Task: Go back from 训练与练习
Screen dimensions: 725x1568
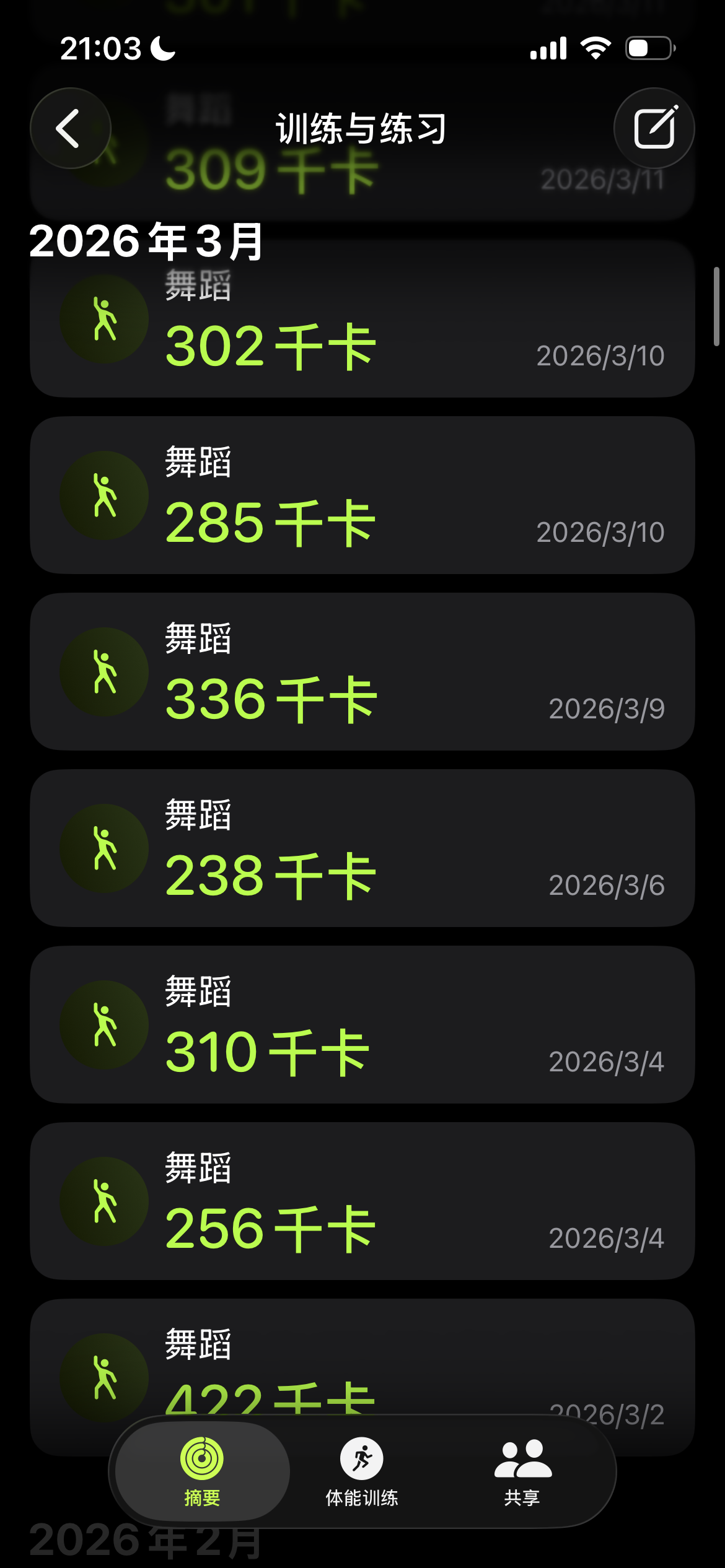Action: pyautogui.click(x=70, y=129)
